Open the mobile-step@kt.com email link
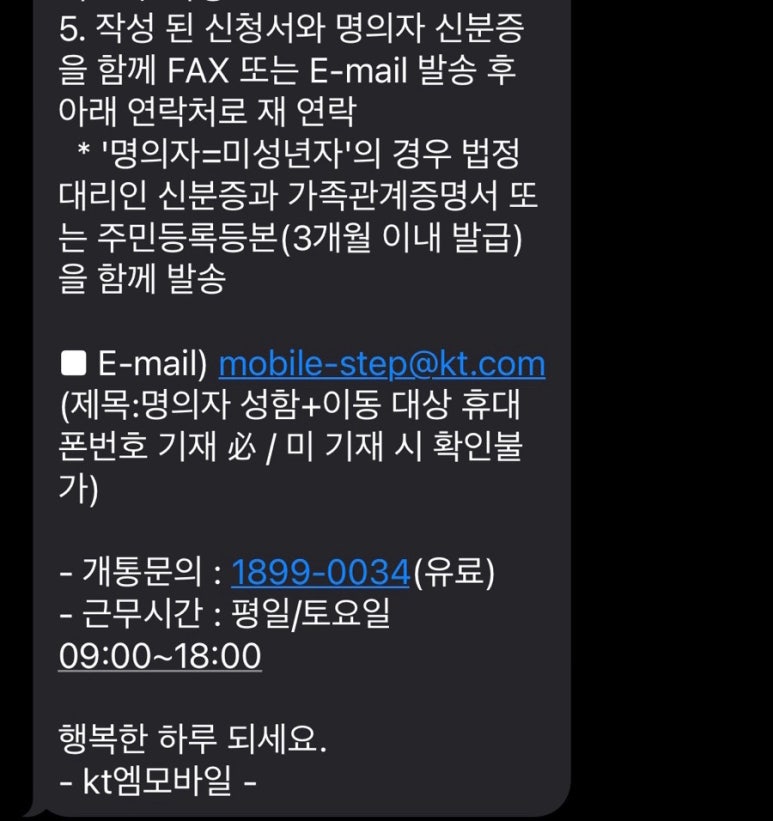This screenshot has width=773, height=821. (x=381, y=363)
